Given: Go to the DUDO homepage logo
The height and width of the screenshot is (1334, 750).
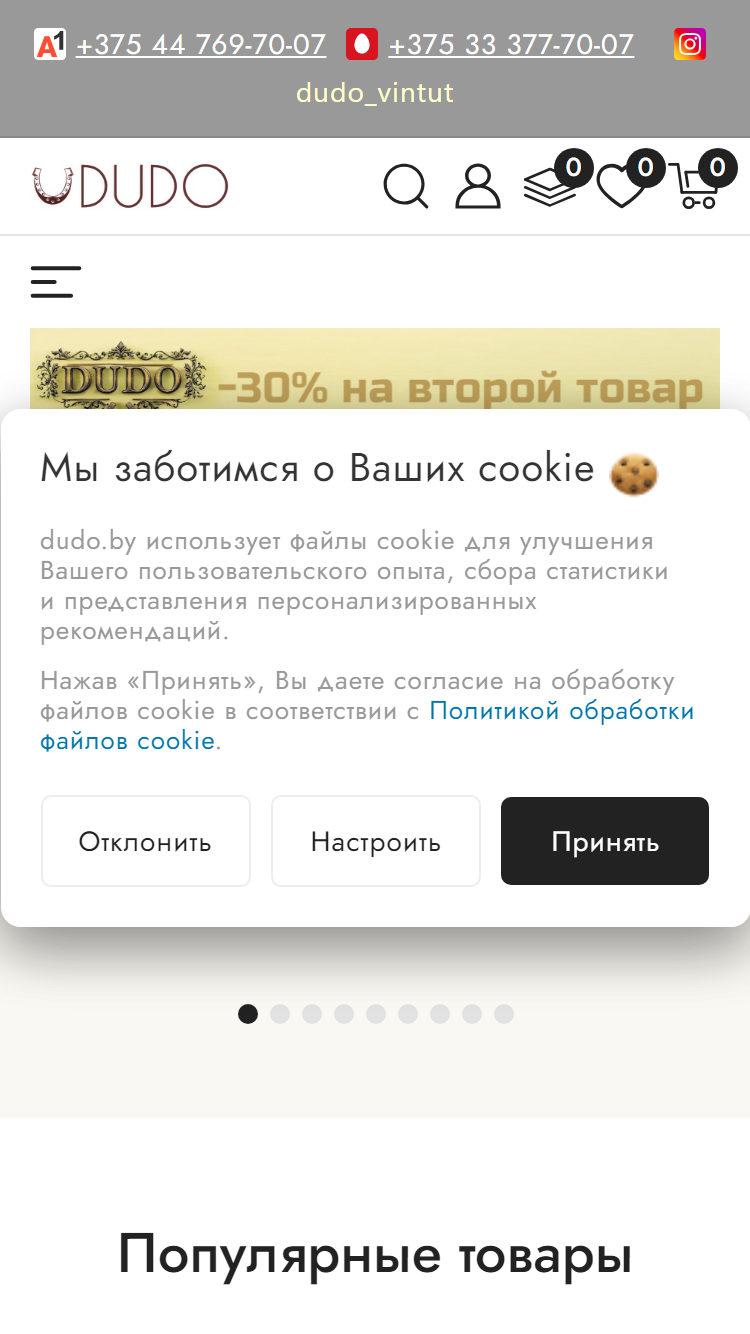Looking at the screenshot, I should pyautogui.click(x=130, y=186).
